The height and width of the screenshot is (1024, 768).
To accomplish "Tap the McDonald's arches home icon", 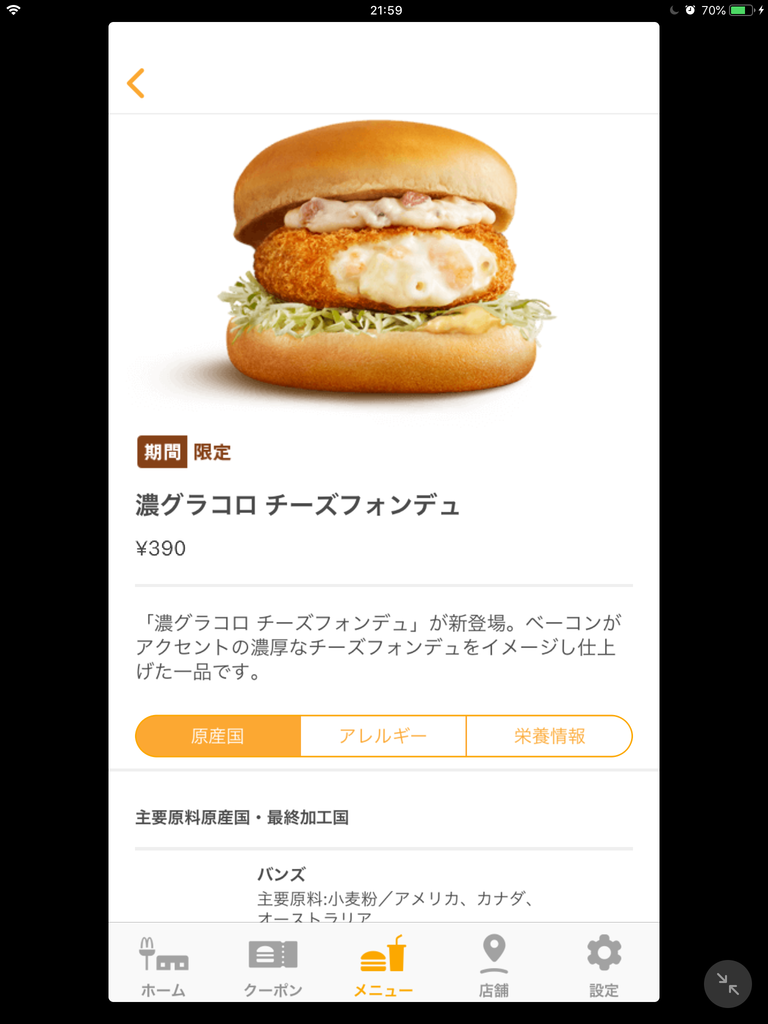I will [x=163, y=955].
